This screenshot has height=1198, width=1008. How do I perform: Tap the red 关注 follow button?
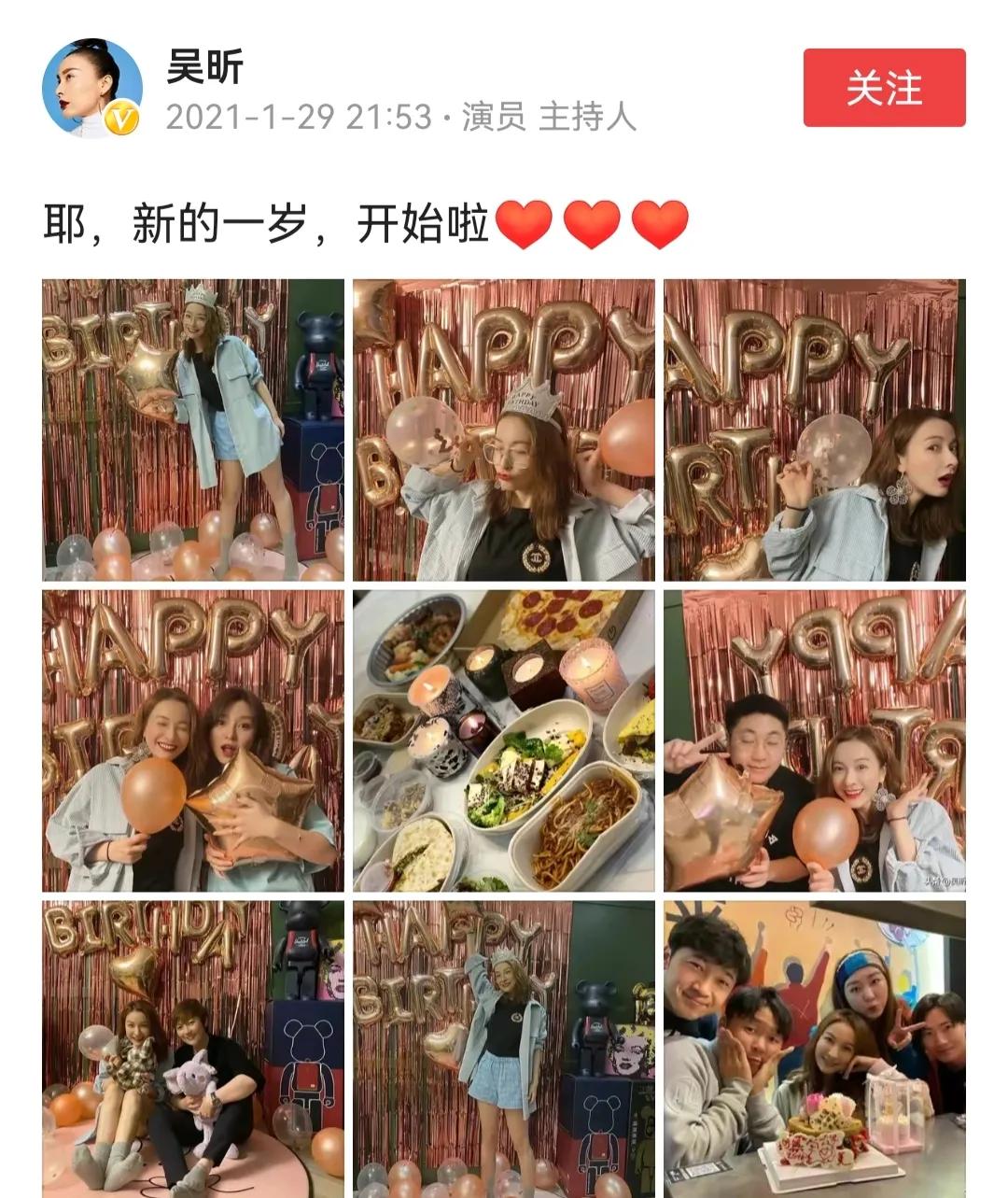tap(884, 88)
